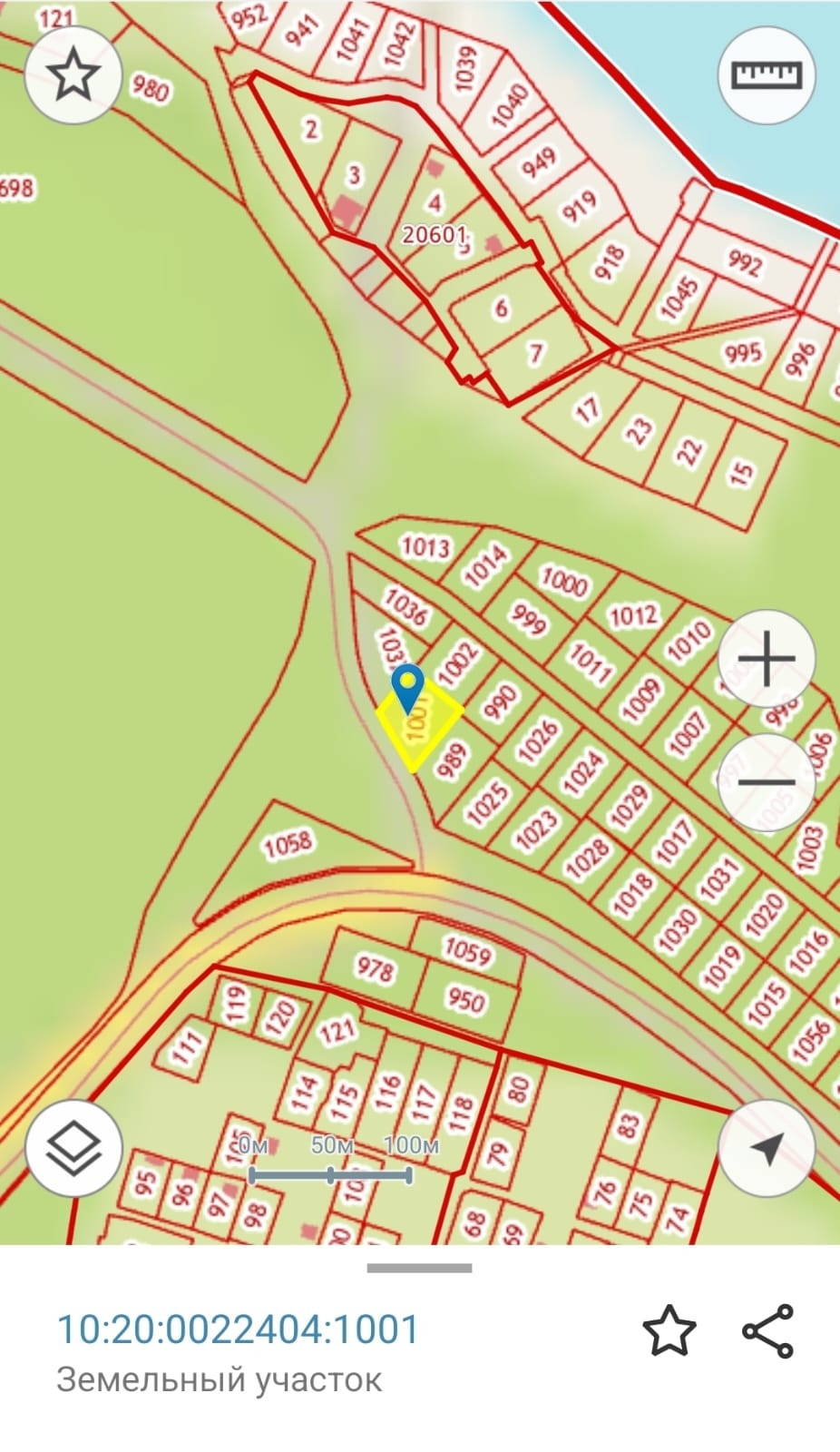
Task: Share the selected land parcel
Action: 768,1331
